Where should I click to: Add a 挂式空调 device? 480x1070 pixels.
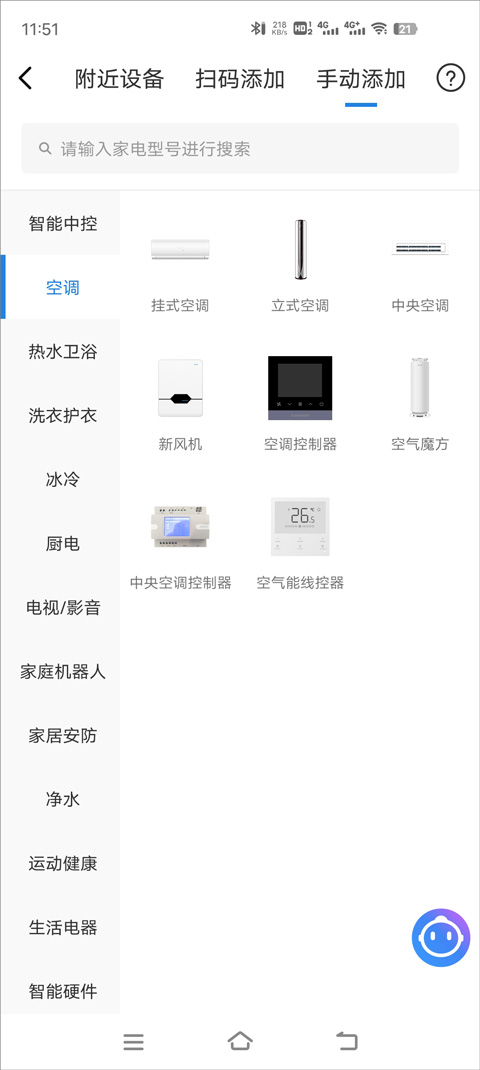[180, 266]
